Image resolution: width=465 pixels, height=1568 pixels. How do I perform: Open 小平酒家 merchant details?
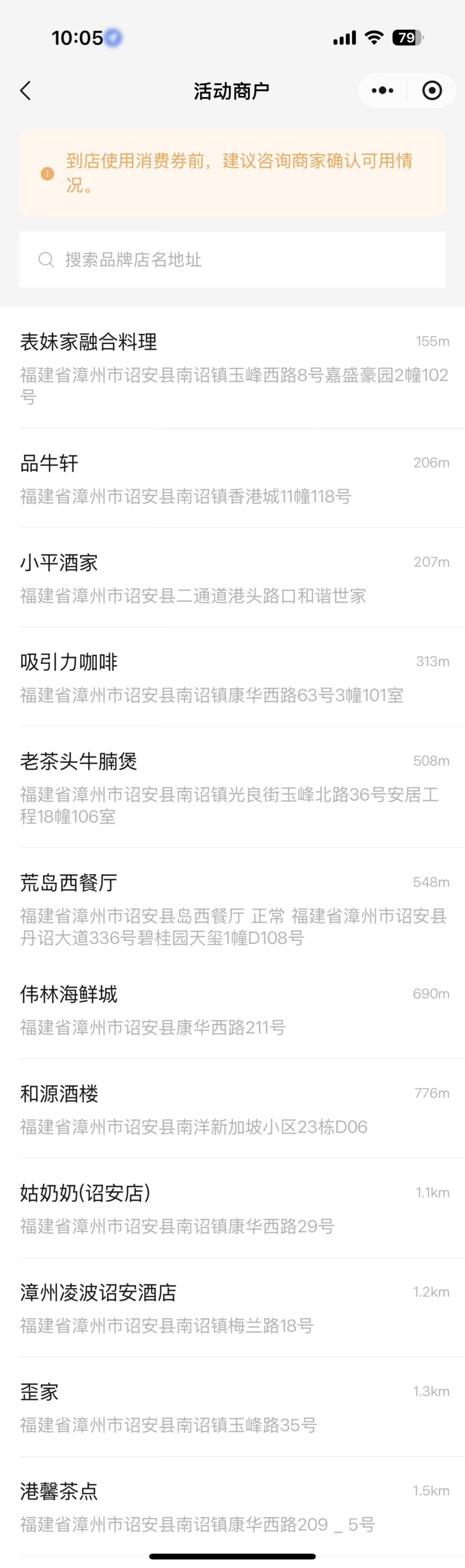pyautogui.click(x=232, y=578)
